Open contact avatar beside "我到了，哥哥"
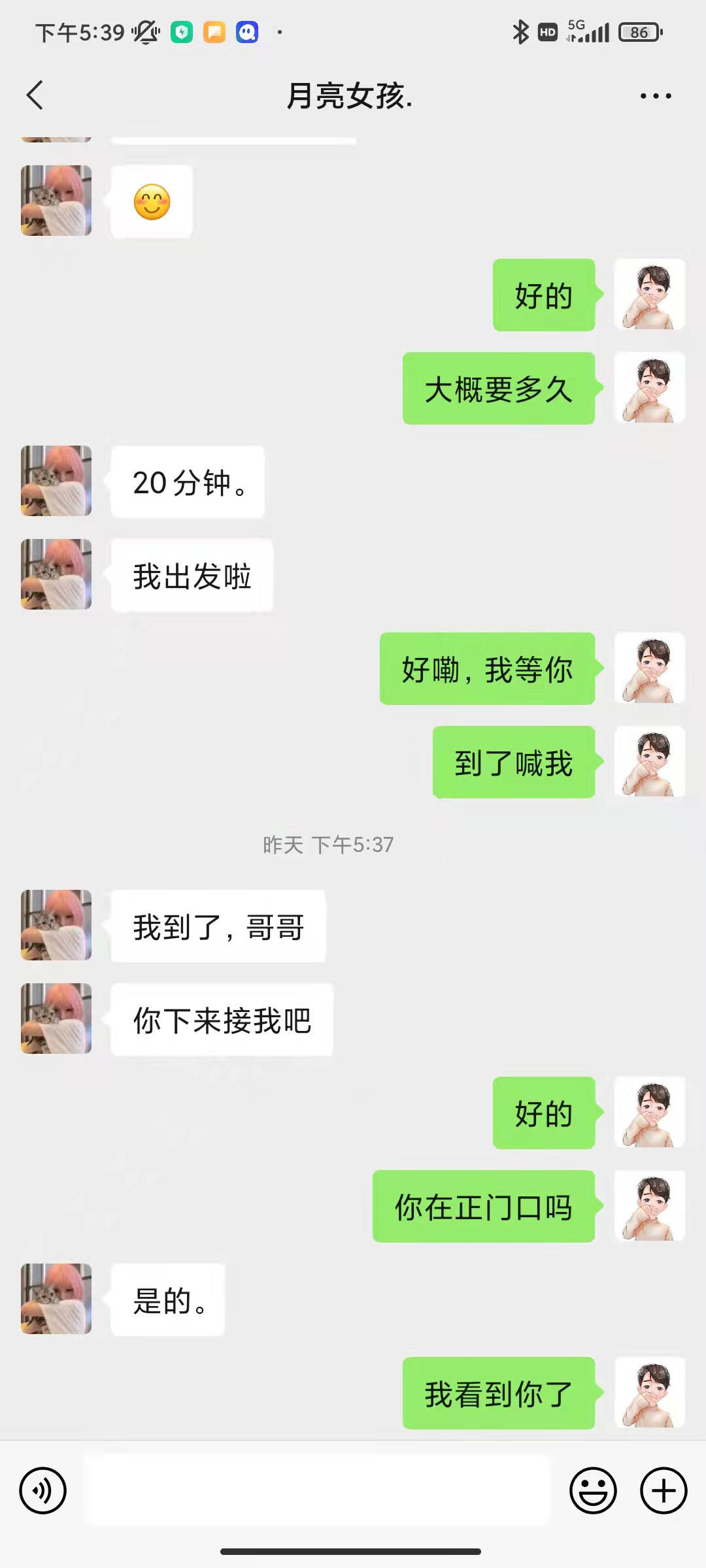 56,924
